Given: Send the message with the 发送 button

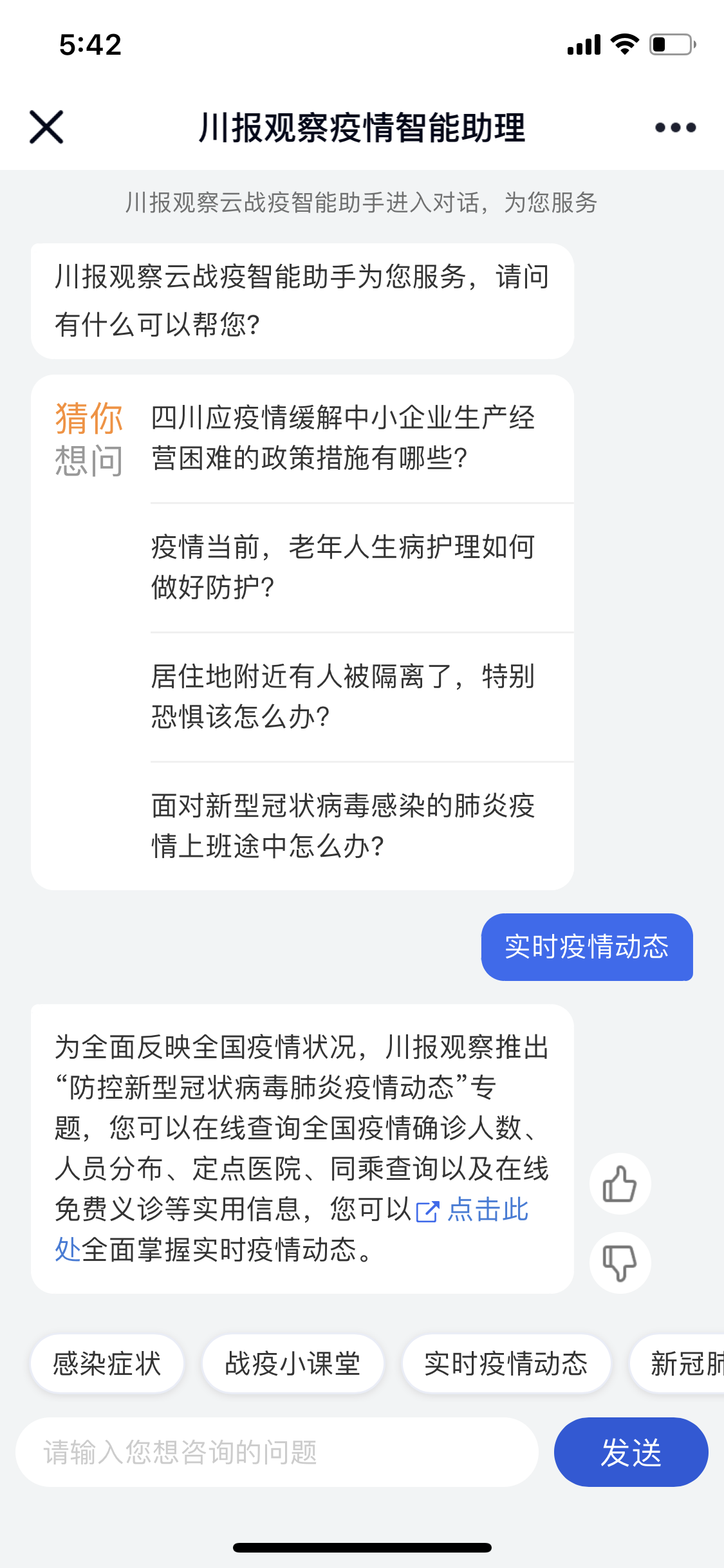Looking at the screenshot, I should click(631, 1452).
